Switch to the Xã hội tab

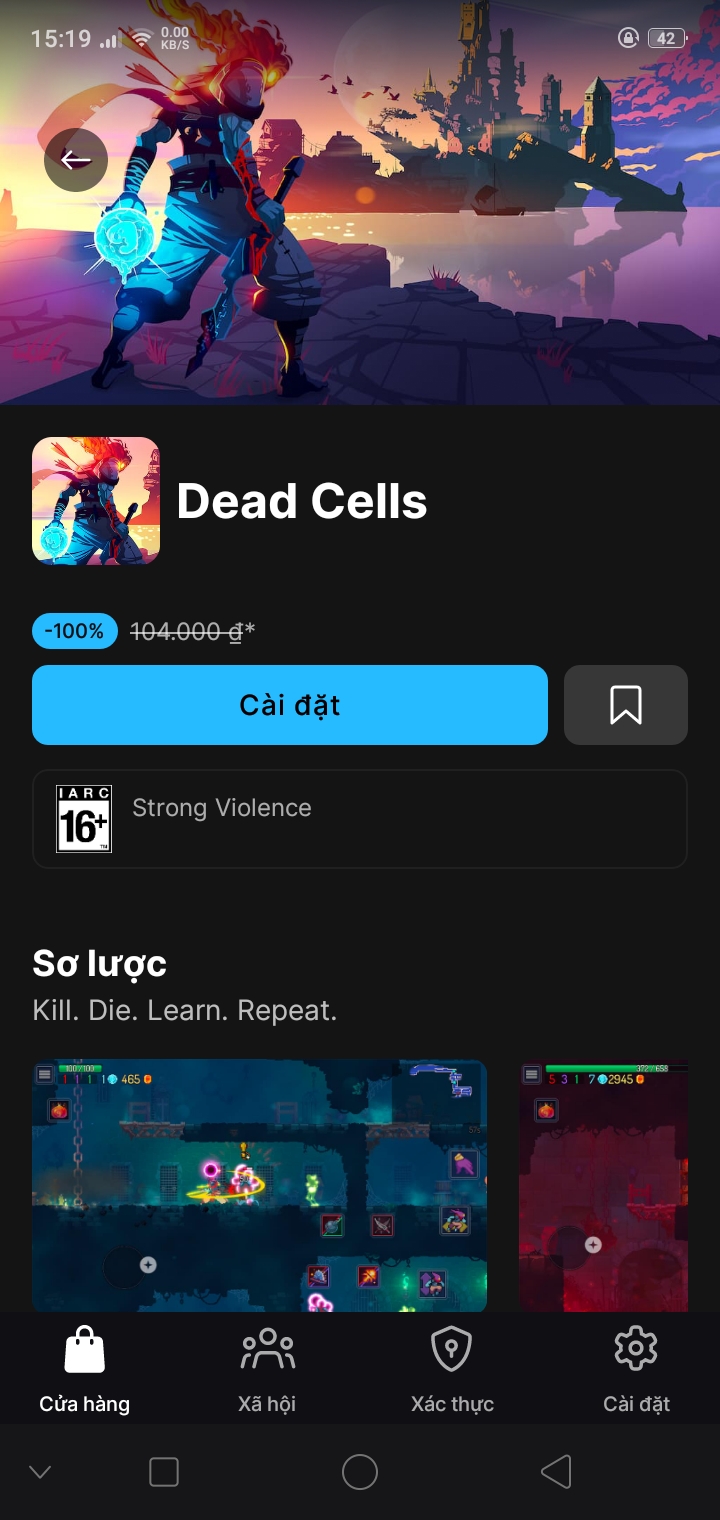point(267,1368)
